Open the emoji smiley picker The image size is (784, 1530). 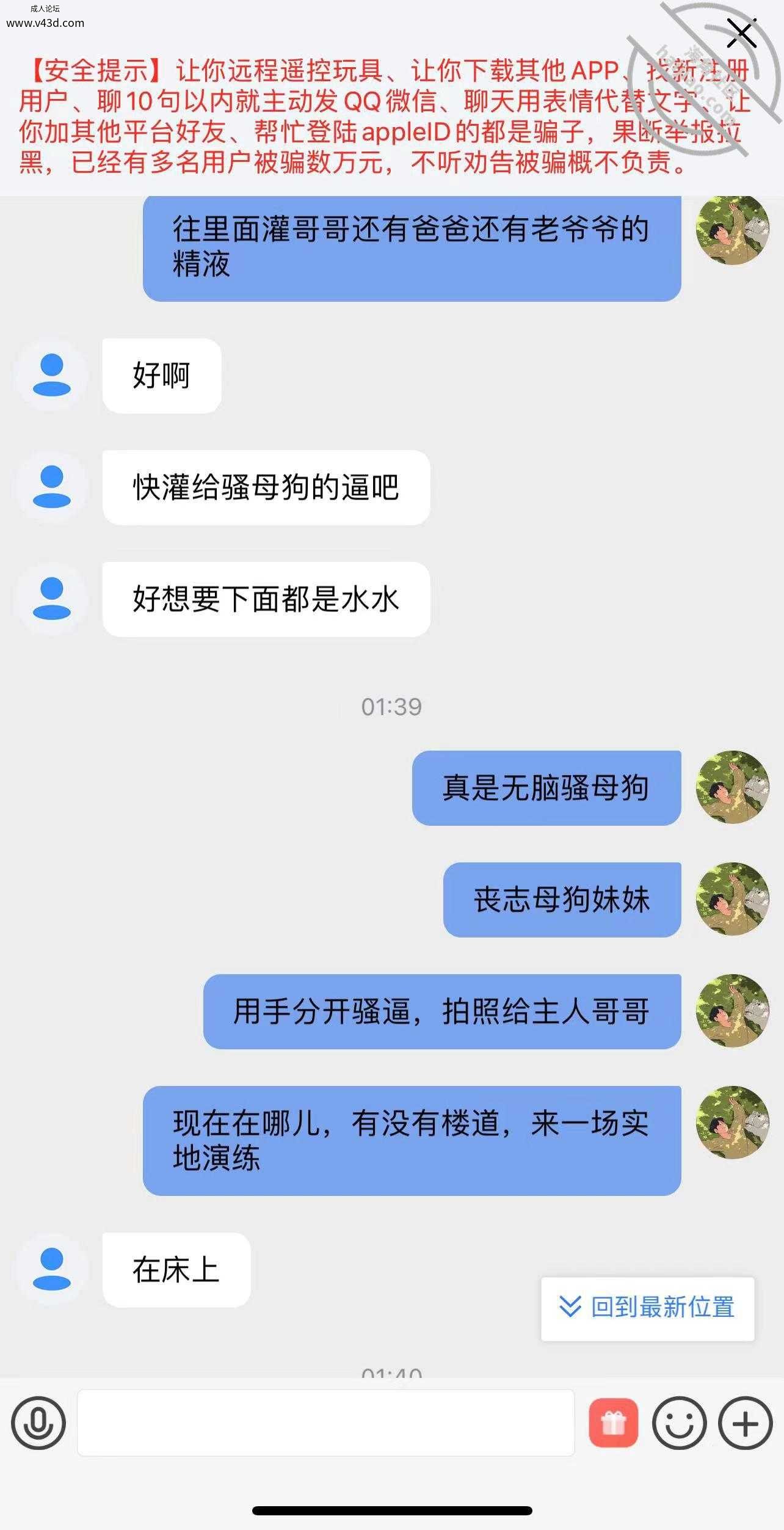coord(679,1423)
